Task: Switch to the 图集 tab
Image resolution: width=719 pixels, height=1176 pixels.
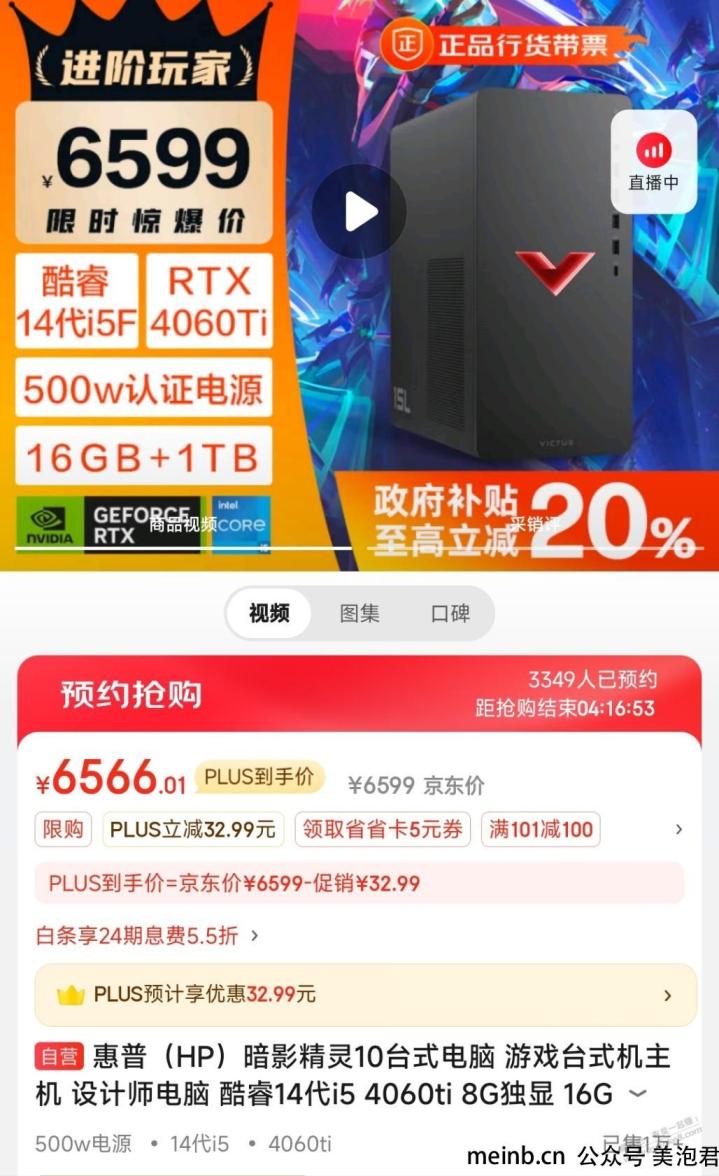Action: click(359, 613)
